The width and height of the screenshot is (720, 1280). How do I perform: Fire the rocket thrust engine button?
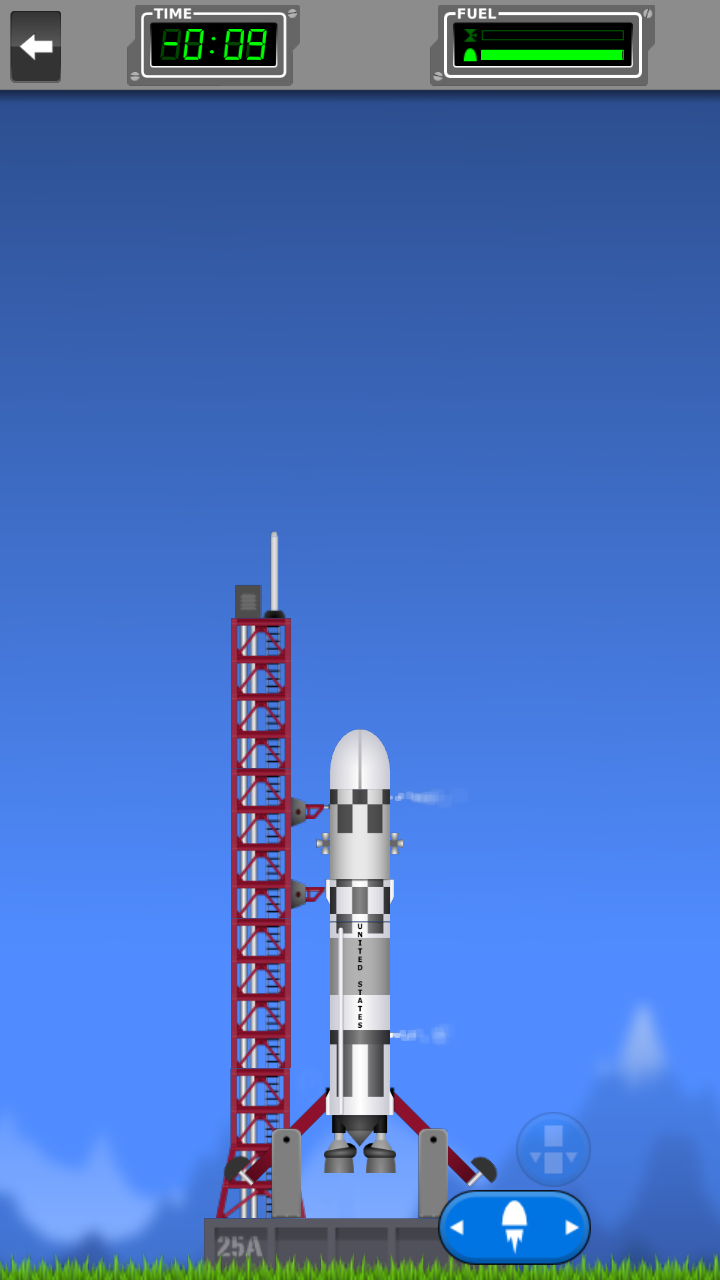(514, 1227)
